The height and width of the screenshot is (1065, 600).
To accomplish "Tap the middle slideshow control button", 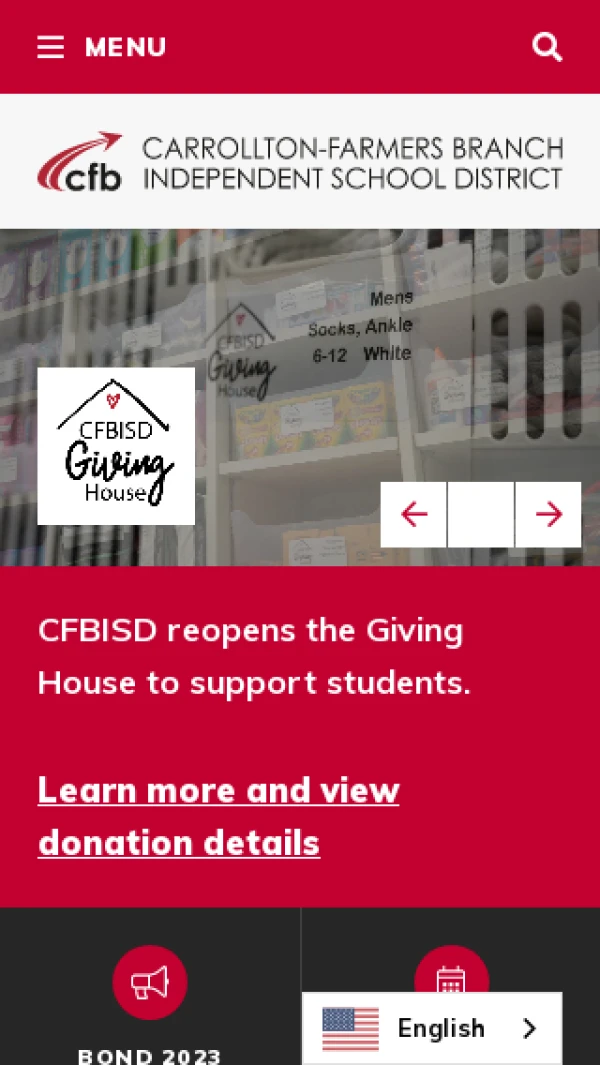I will 481,514.
